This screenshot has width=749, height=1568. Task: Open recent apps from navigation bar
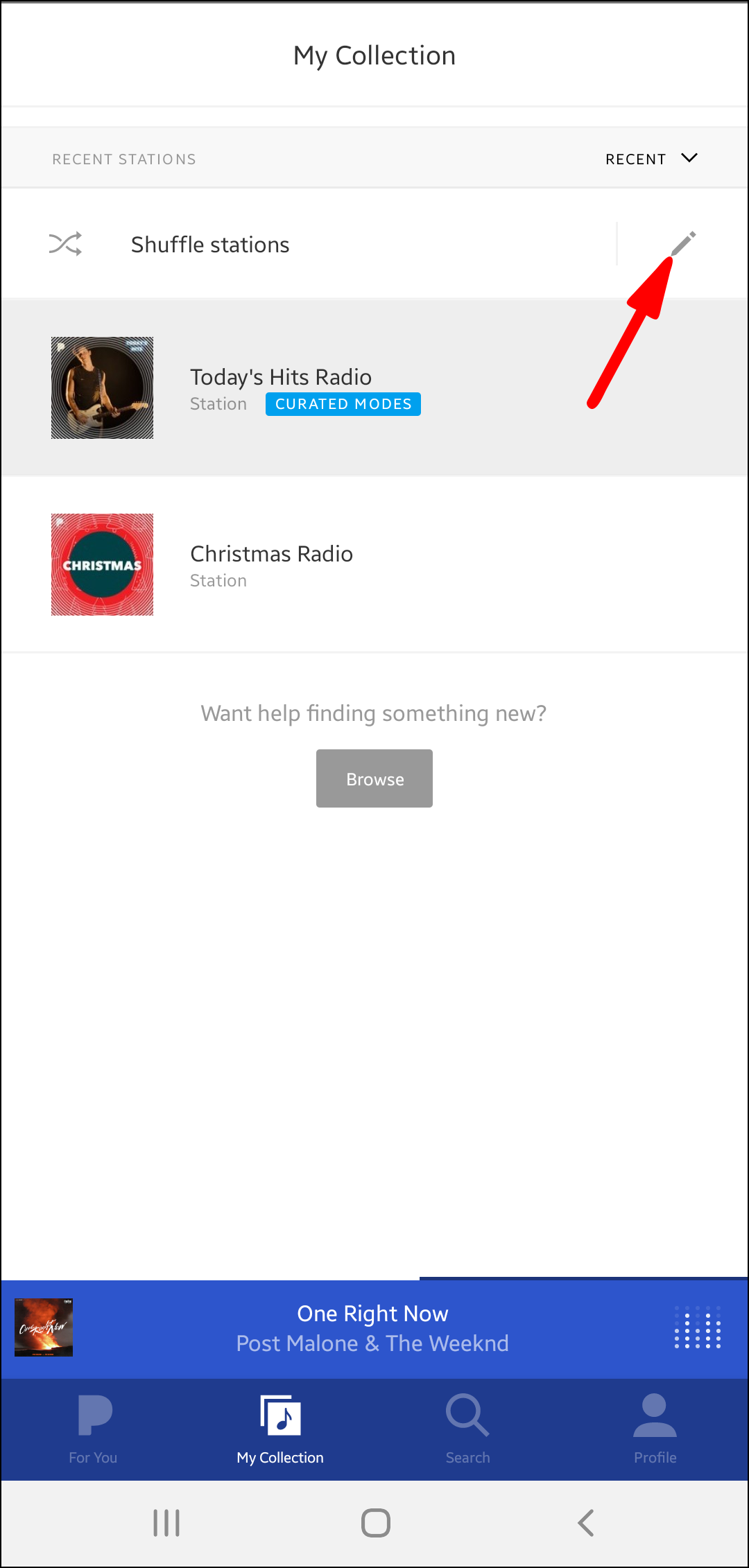[166, 1523]
